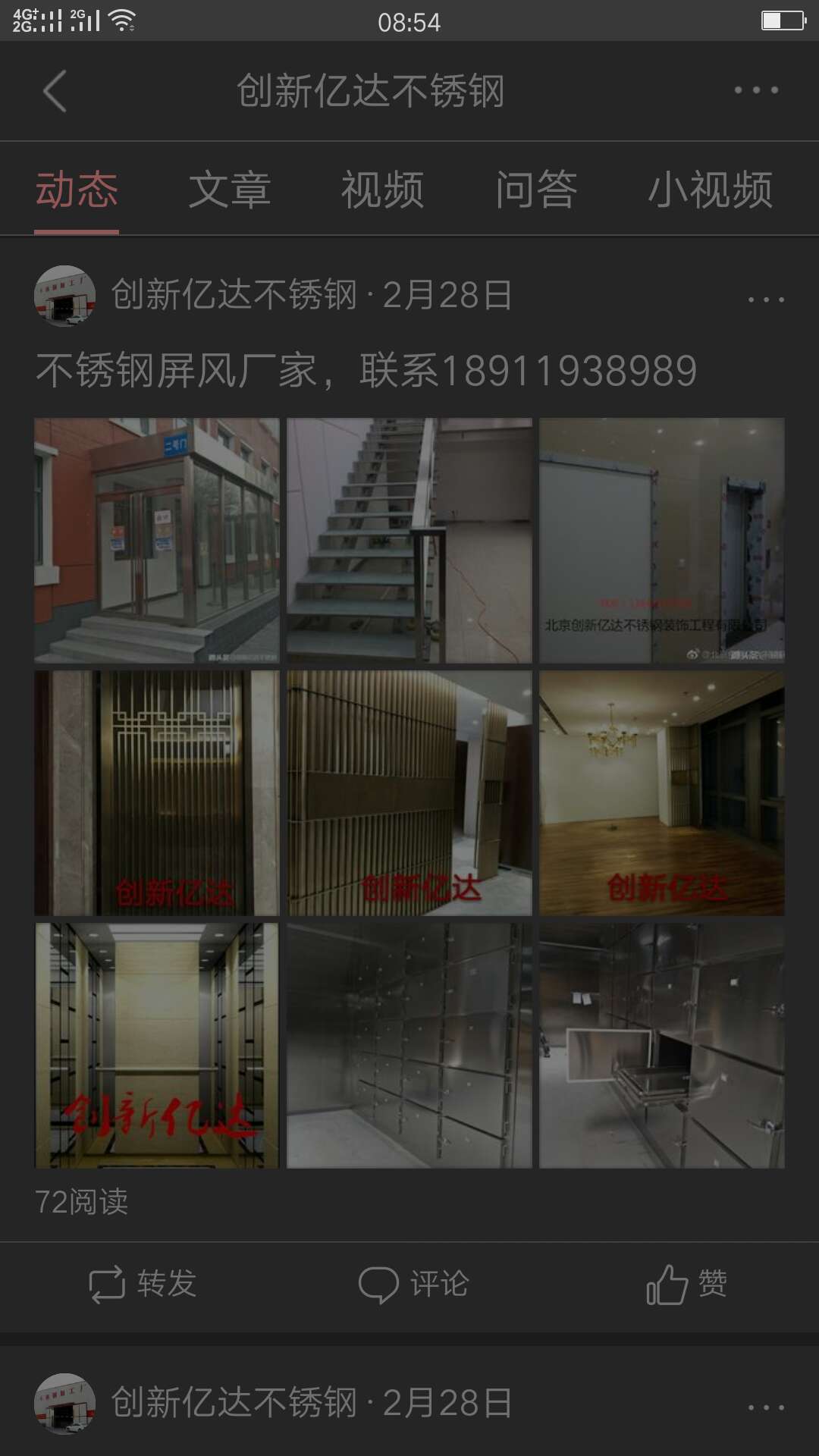Open the golden vertical slat wall photo
Viewport: 819px width, 1456px height.
pos(409,792)
